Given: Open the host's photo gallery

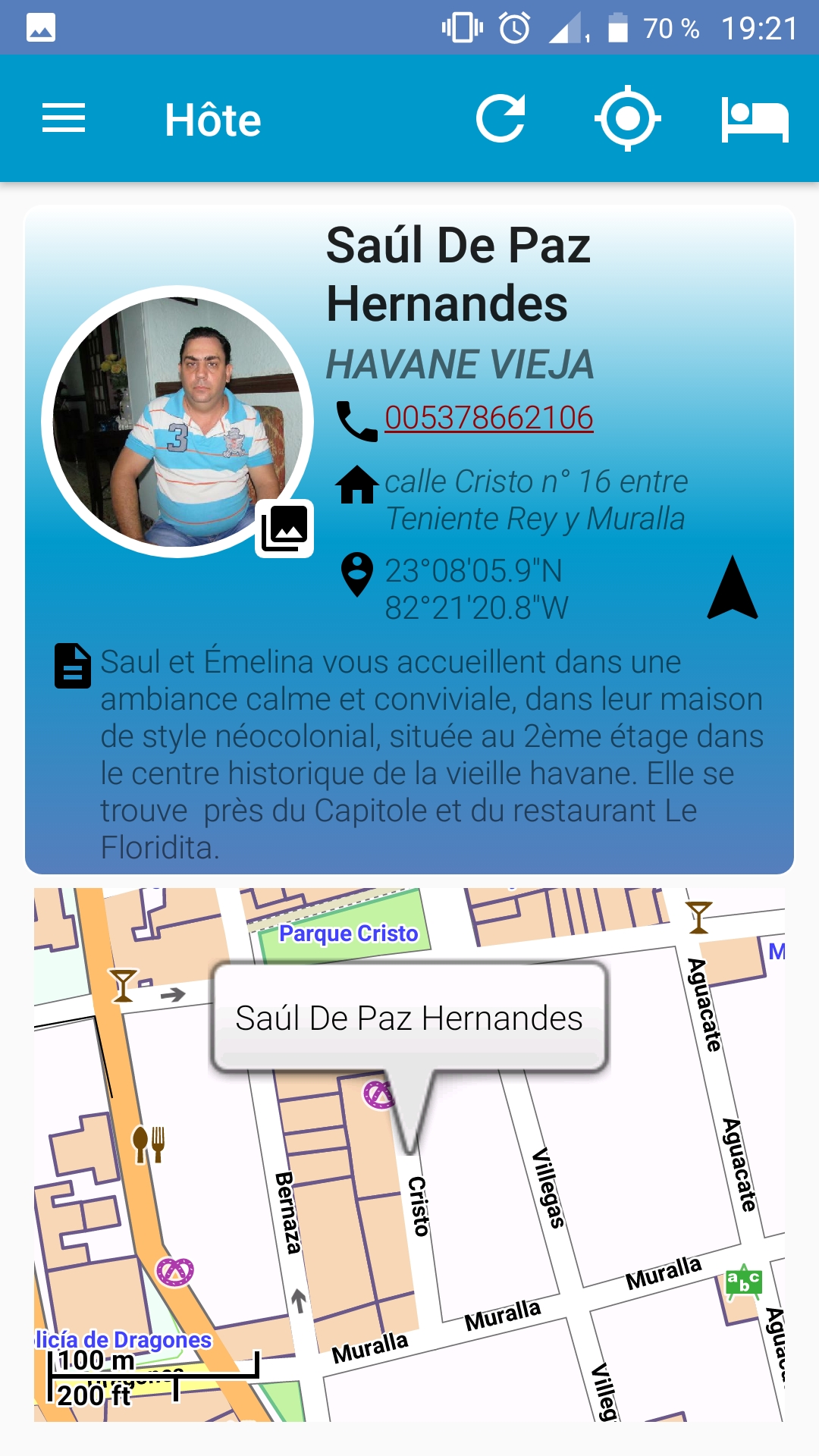Looking at the screenshot, I should click(x=284, y=529).
